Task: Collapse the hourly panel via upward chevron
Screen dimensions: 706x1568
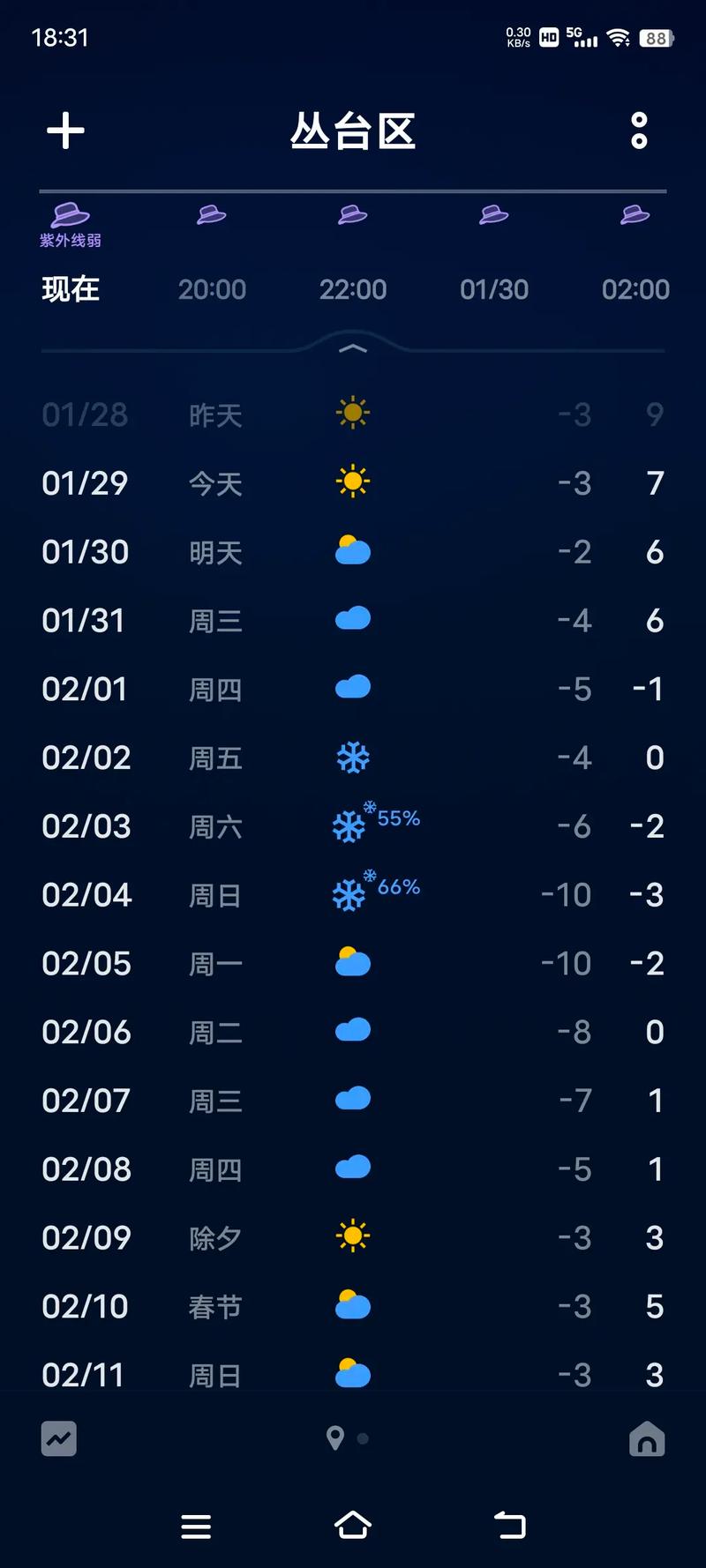Action: (x=353, y=347)
